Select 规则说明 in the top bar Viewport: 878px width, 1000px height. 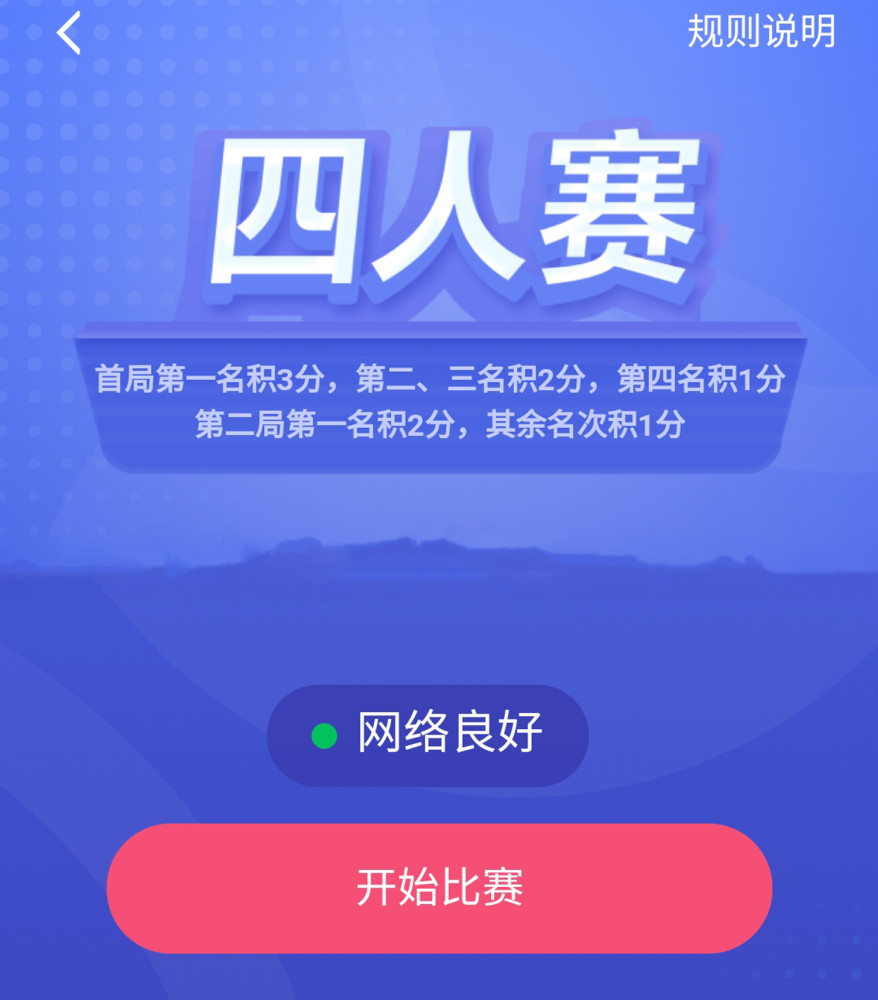(x=763, y=33)
